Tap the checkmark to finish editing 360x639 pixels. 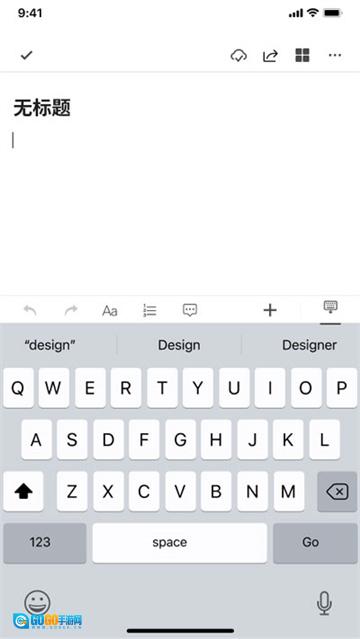(x=27, y=55)
